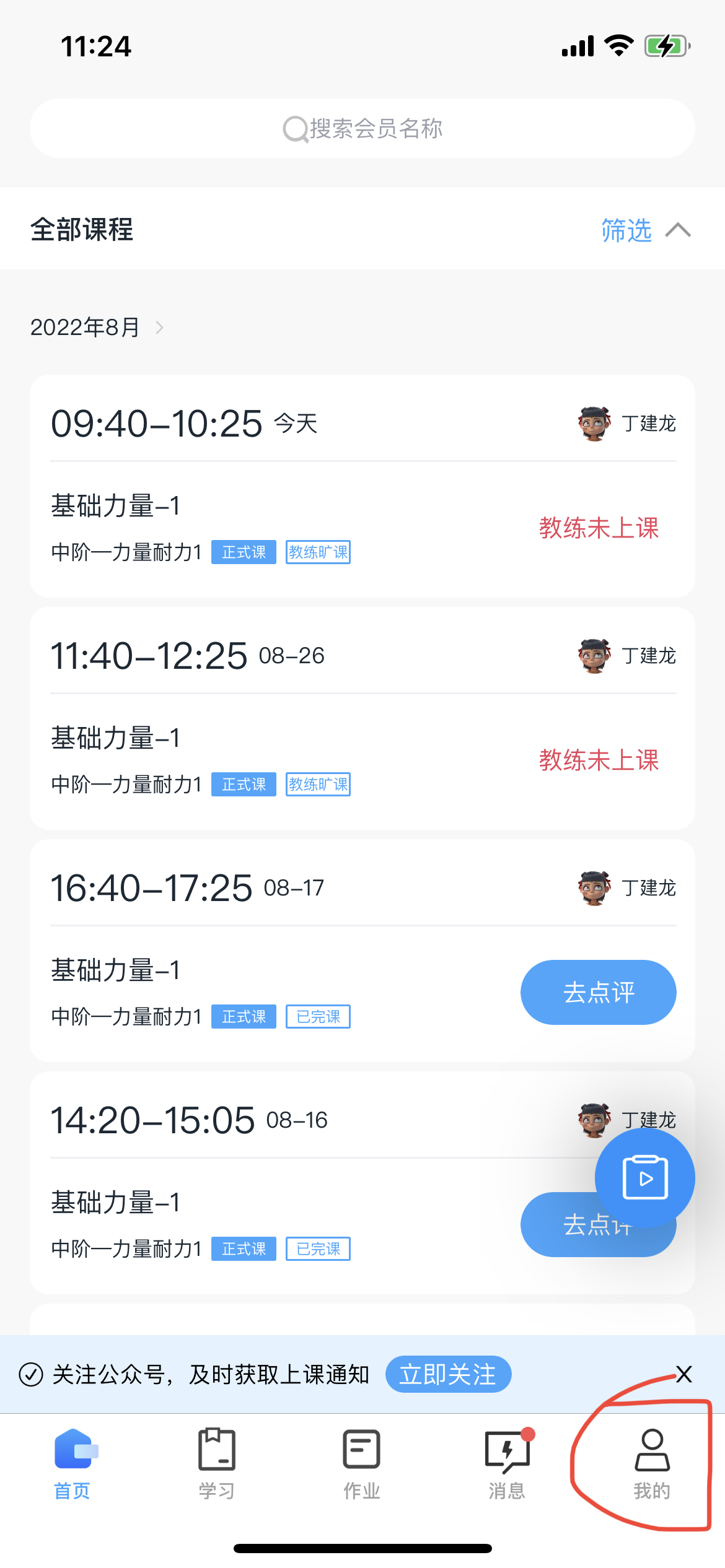Image resolution: width=725 pixels, height=1568 pixels.
Task: Open the 筛选 filter dropdown
Action: pos(646,230)
